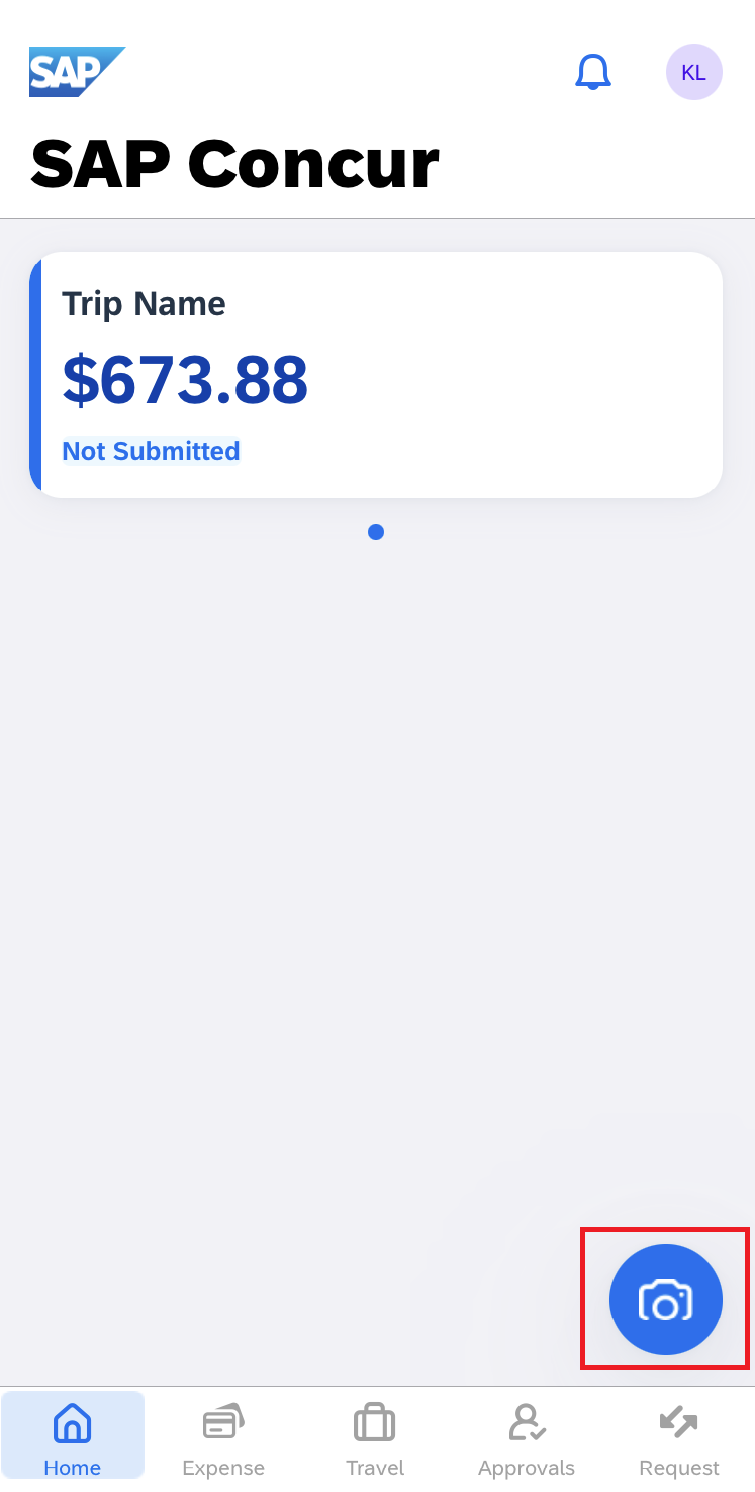This screenshot has width=755, height=1492.
Task: Switch to the Home tab
Action: 73,1436
